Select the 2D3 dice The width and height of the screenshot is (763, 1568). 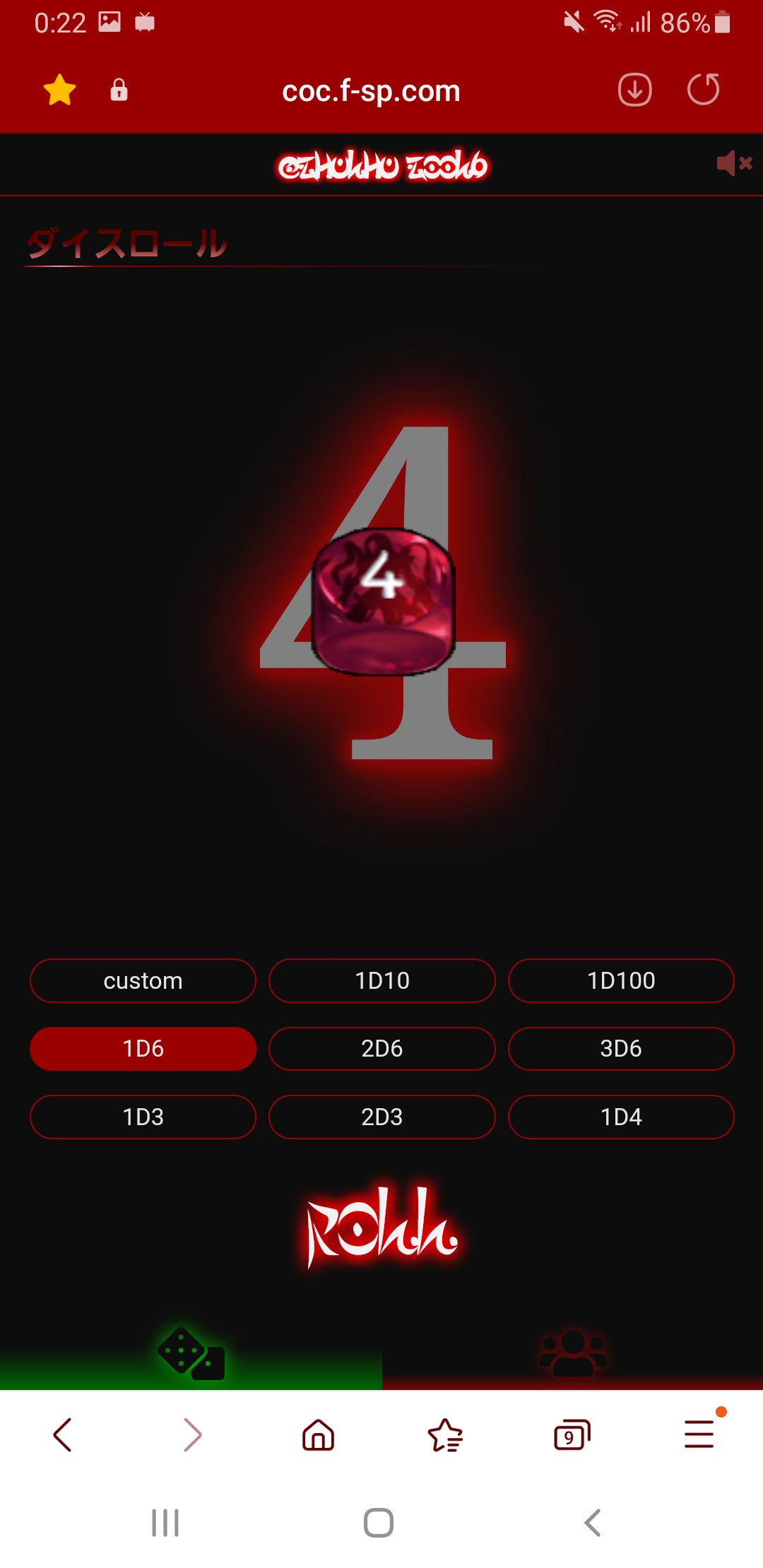(x=381, y=1117)
